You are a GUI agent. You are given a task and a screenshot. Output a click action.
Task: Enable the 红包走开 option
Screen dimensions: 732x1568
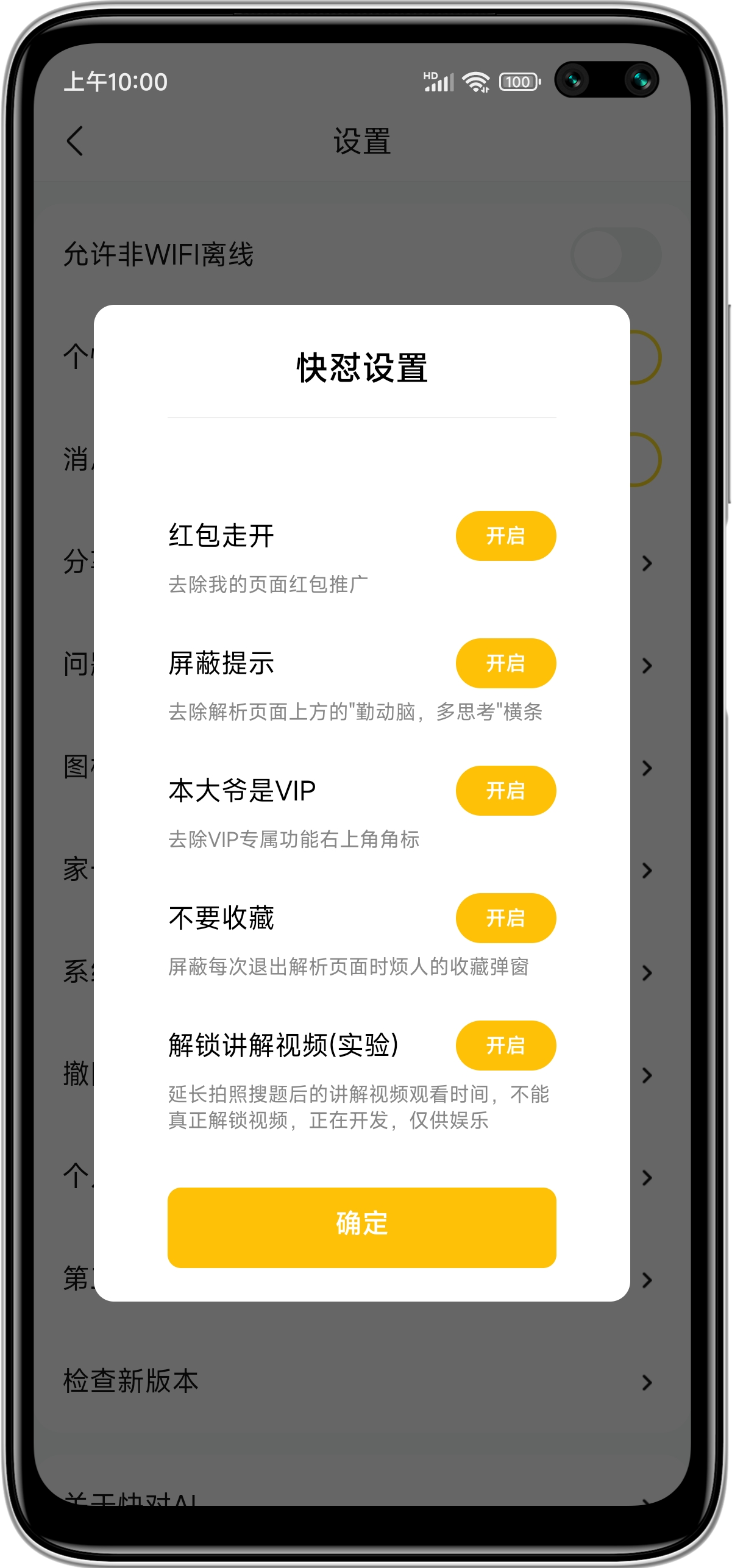[506, 535]
